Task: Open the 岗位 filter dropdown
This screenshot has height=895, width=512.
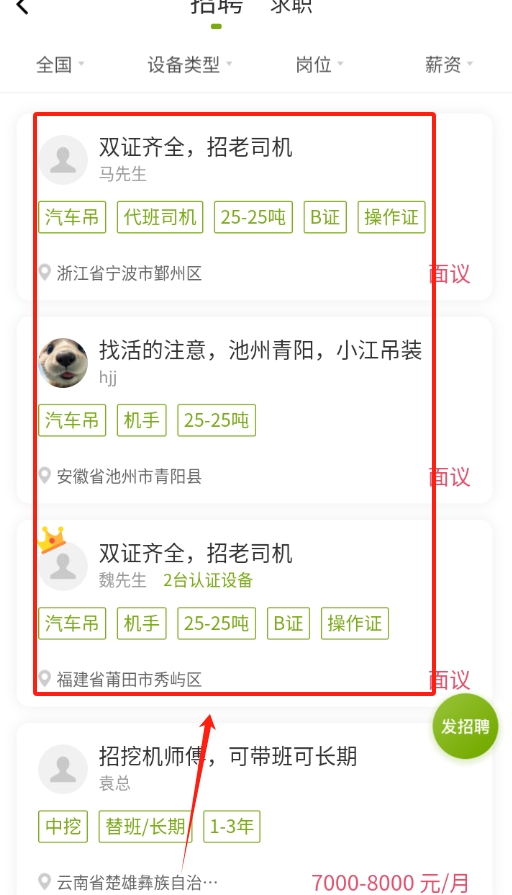Action: point(320,64)
